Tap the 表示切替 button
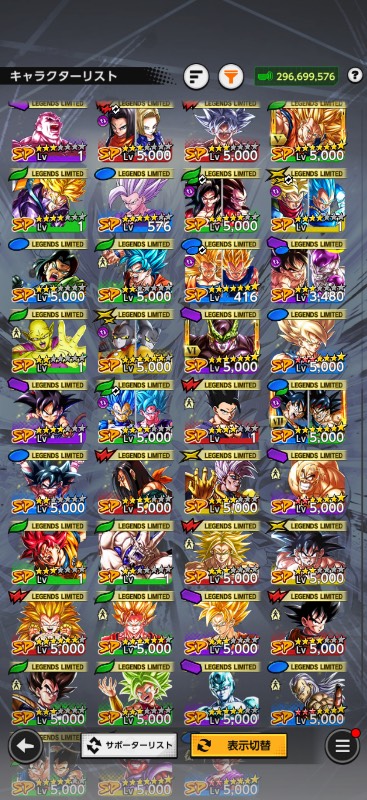Image resolution: width=367 pixels, height=800 pixels. (x=238, y=745)
